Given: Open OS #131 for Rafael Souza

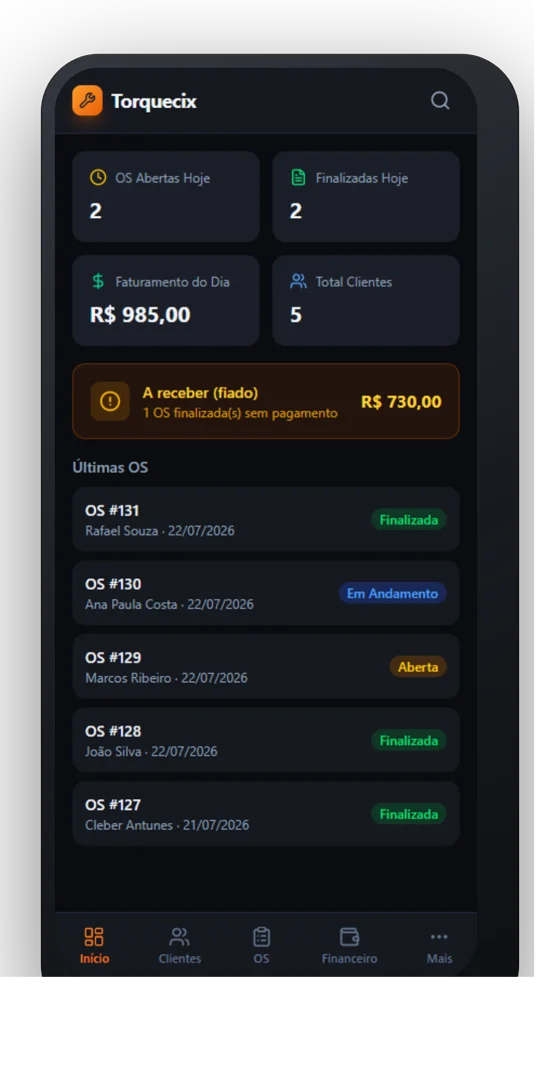Looking at the screenshot, I should [x=266, y=519].
